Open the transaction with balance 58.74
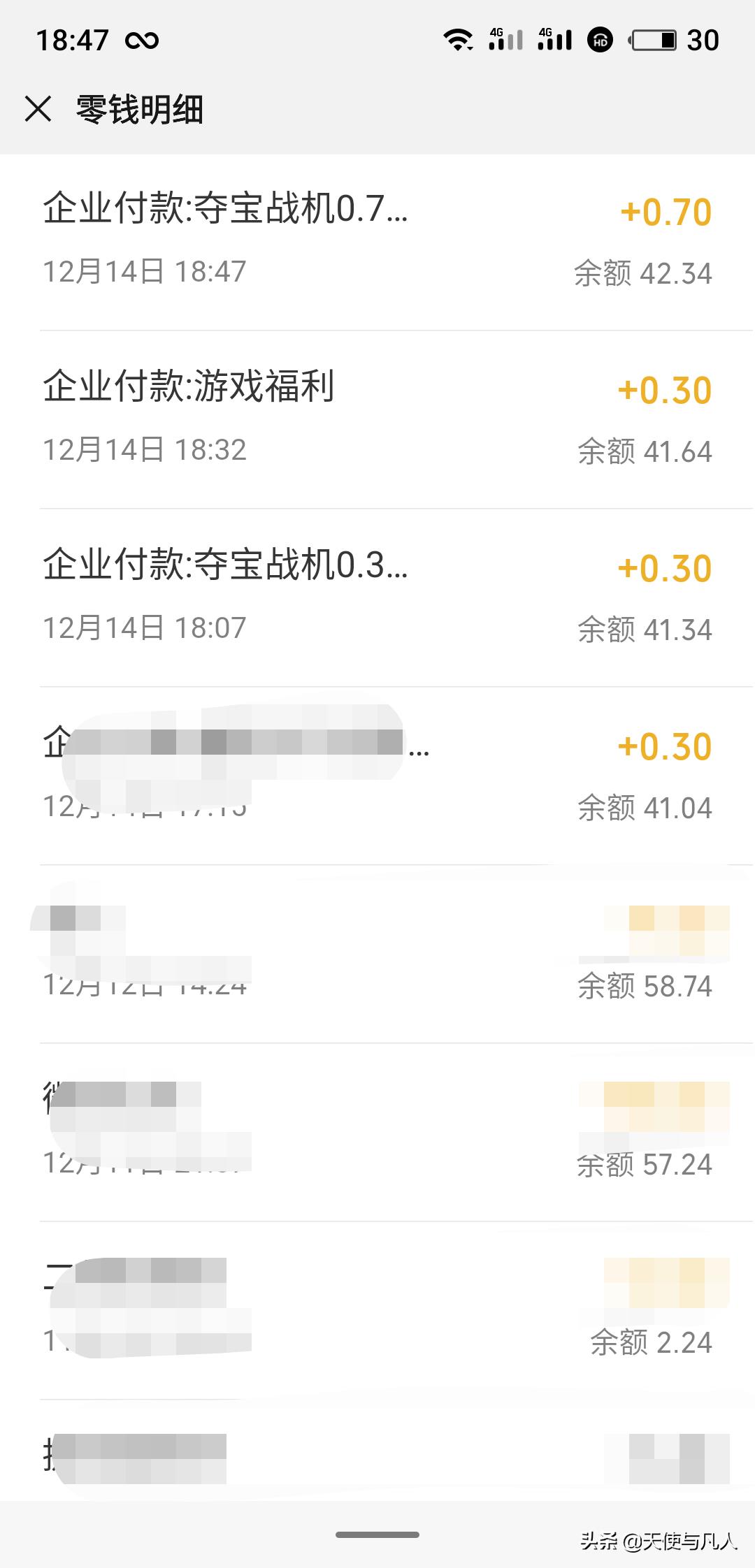 click(377, 954)
